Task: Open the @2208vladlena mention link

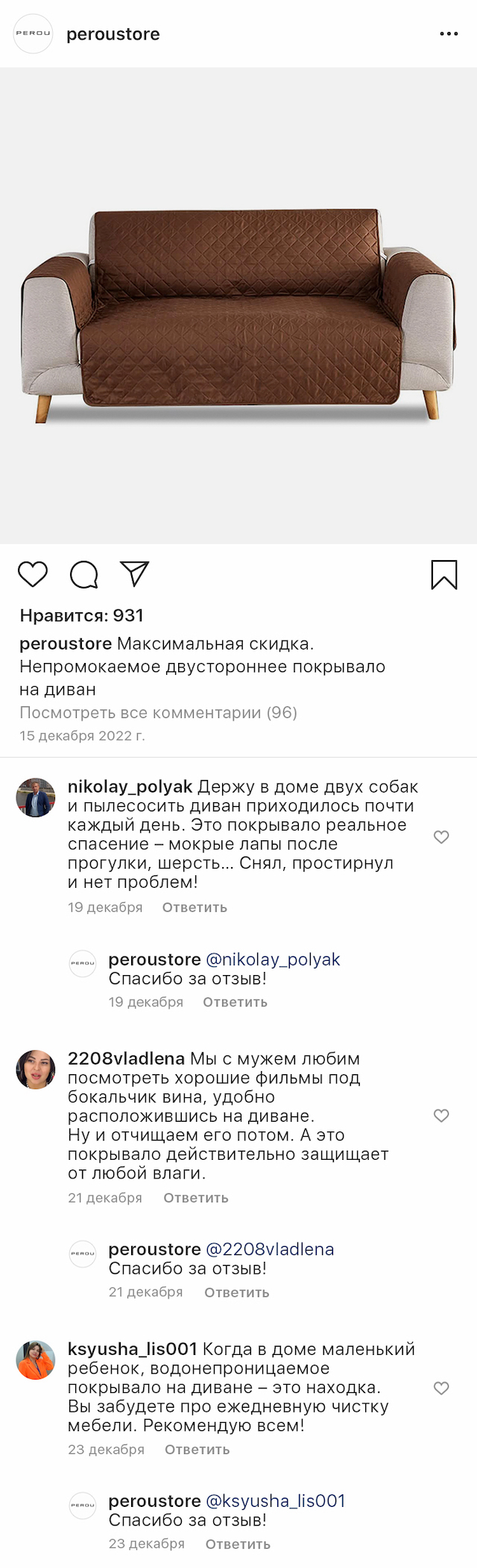Action: click(270, 1249)
